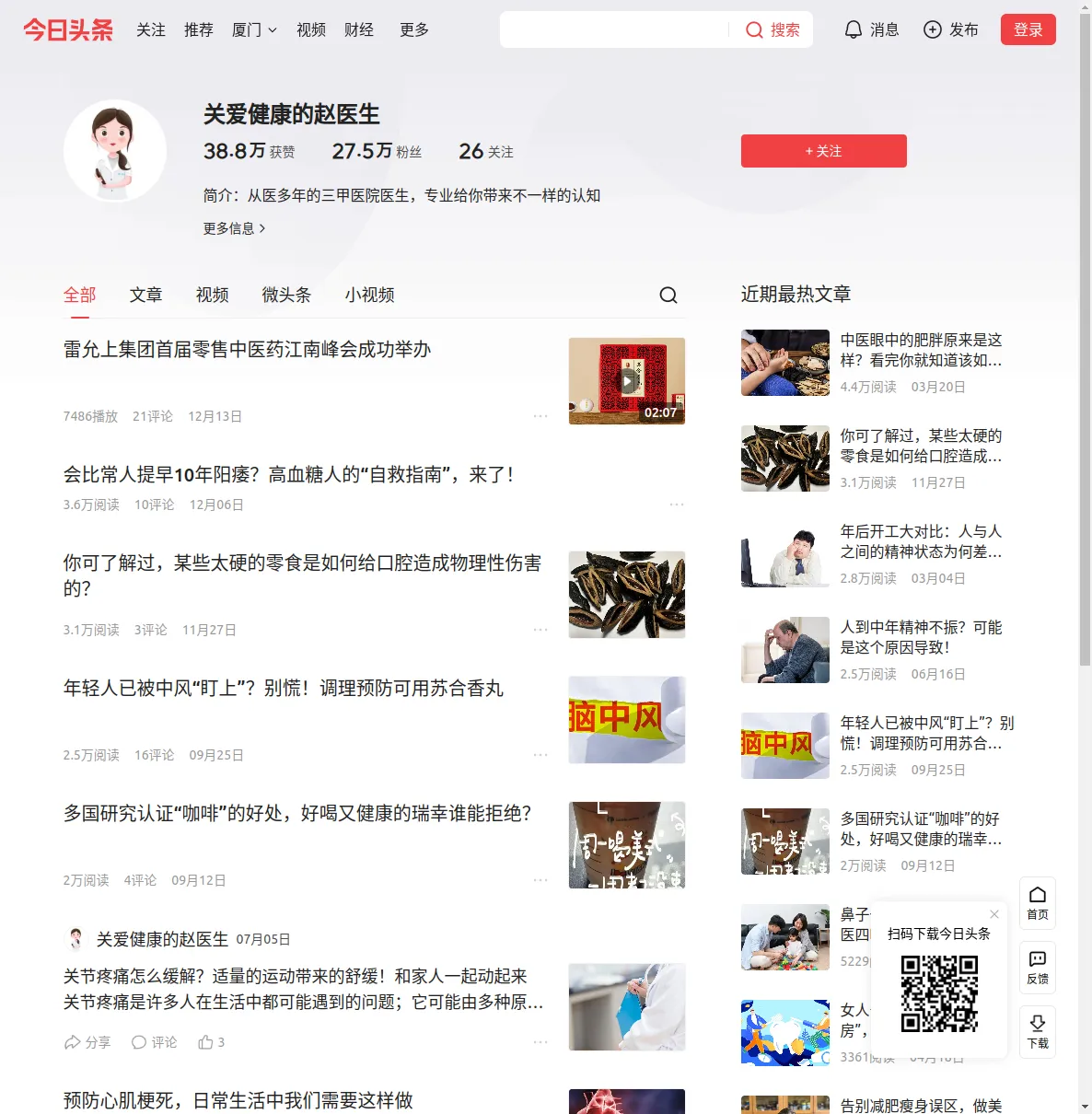
Task: Go to 首页 via side button
Action: pos(1038,902)
